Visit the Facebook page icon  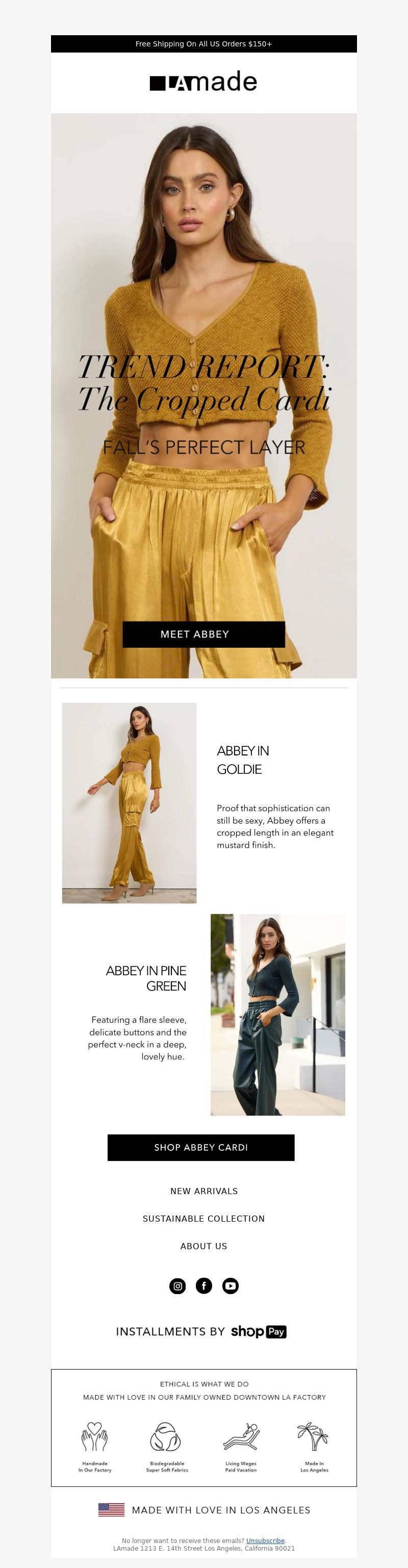[x=204, y=1285]
